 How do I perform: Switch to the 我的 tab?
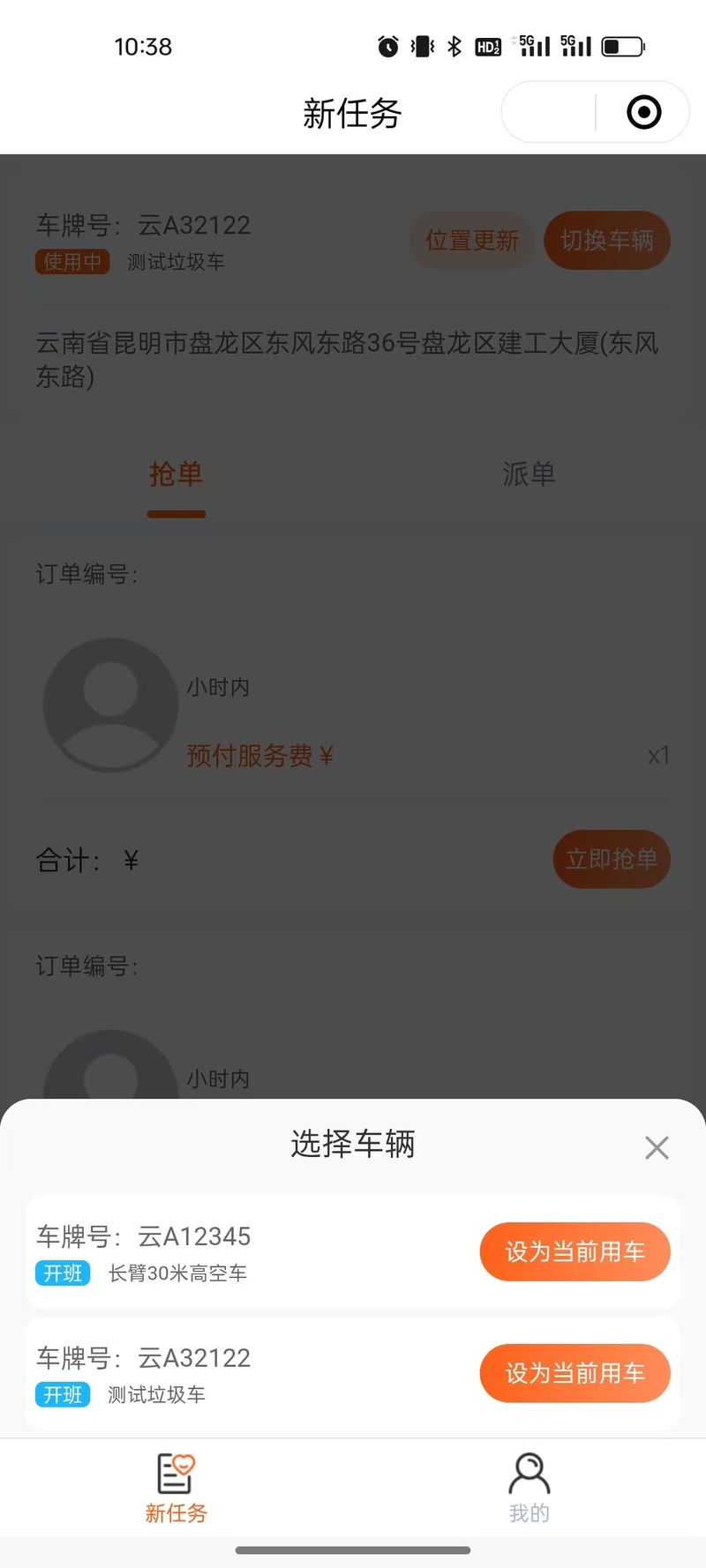(x=529, y=1489)
